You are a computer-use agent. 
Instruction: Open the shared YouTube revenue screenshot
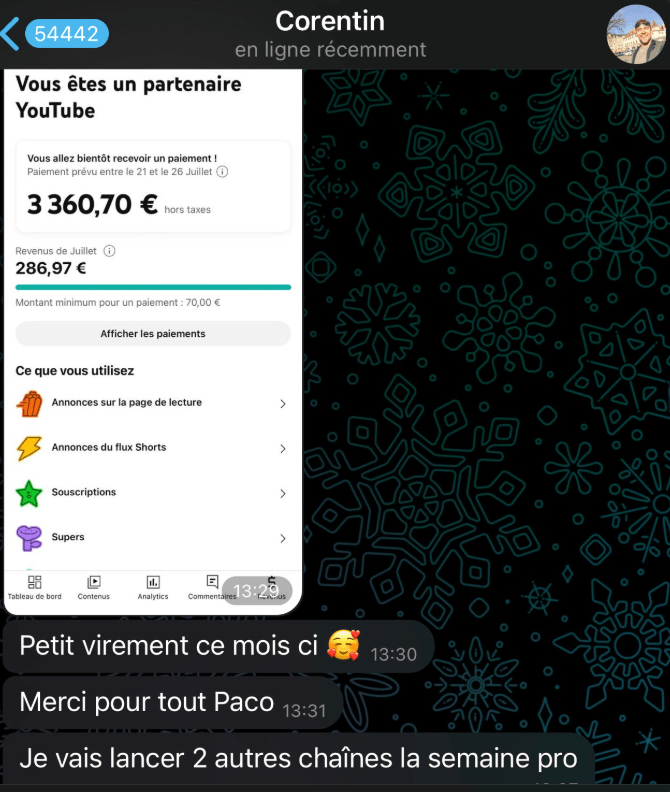point(153,342)
